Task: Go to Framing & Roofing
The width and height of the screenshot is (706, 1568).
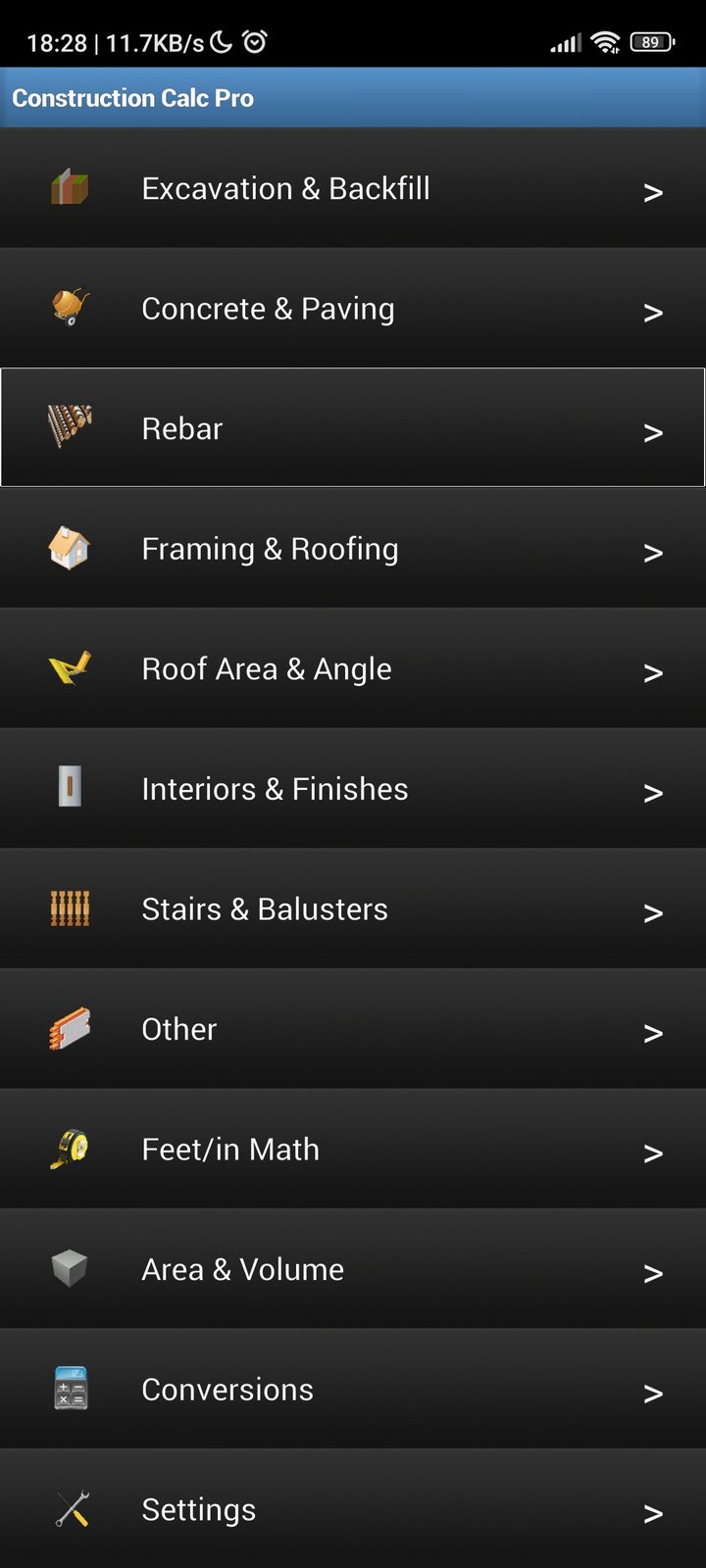Action: [x=353, y=549]
